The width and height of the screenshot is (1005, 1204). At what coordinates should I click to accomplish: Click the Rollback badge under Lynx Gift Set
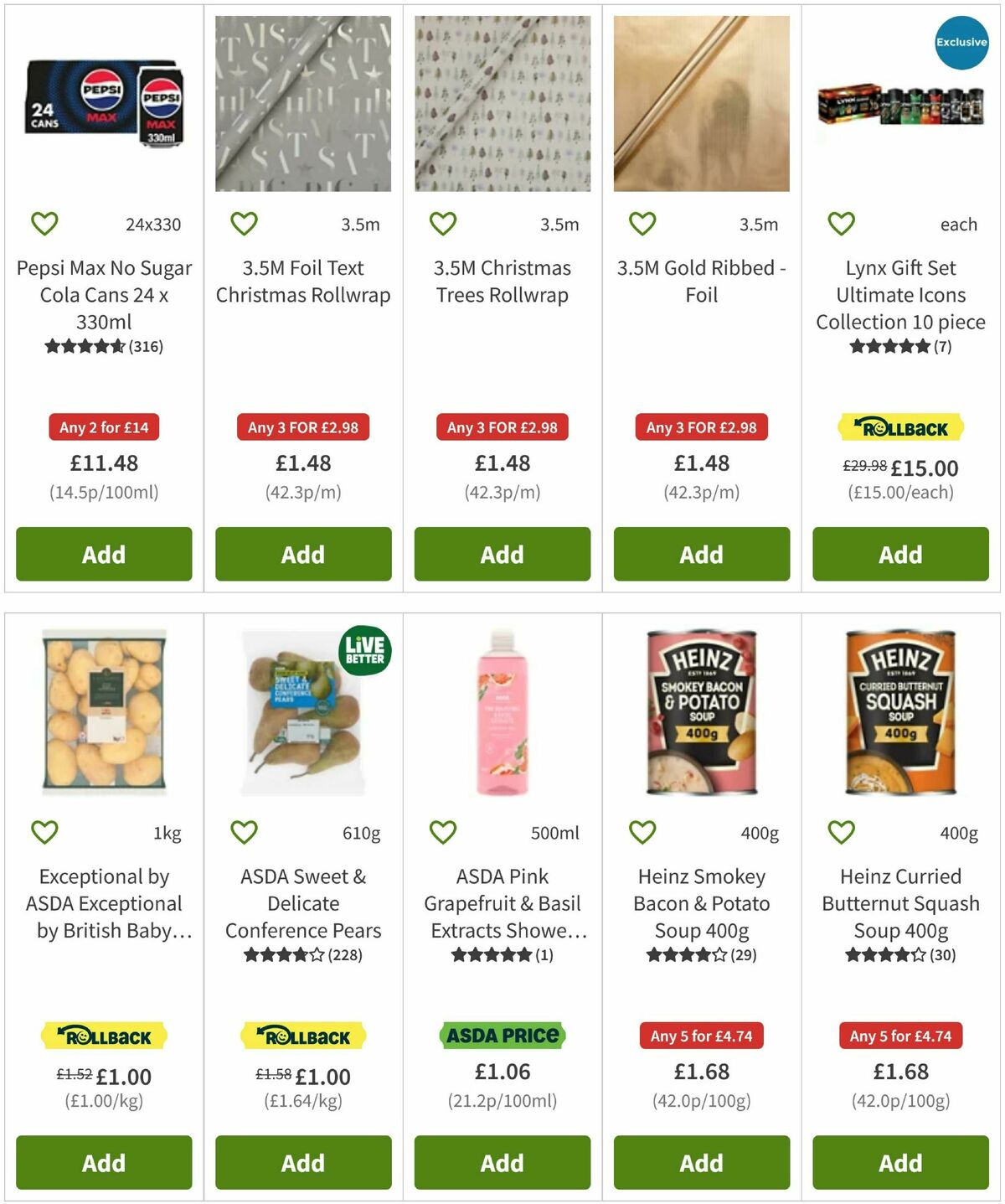[x=899, y=428]
